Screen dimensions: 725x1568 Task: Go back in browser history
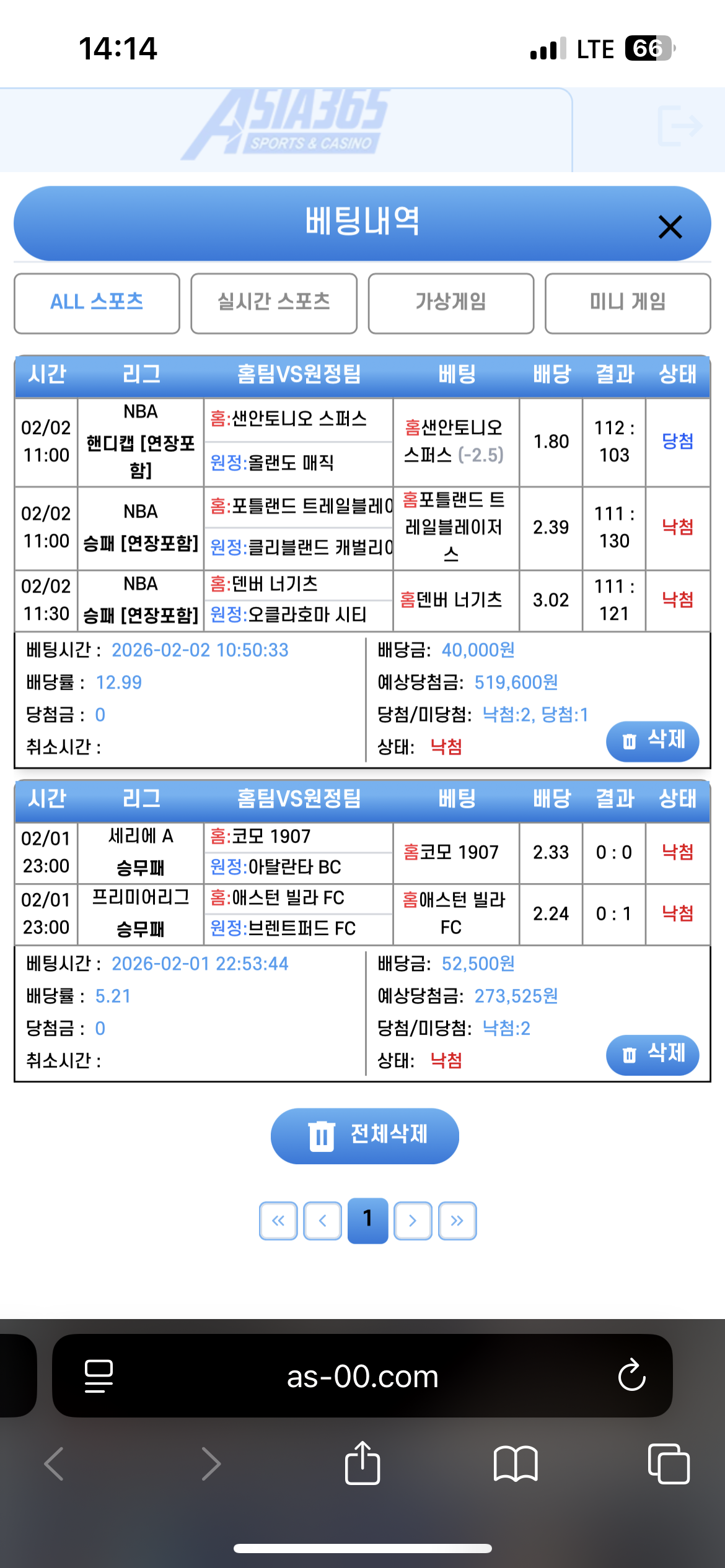tap(55, 1463)
